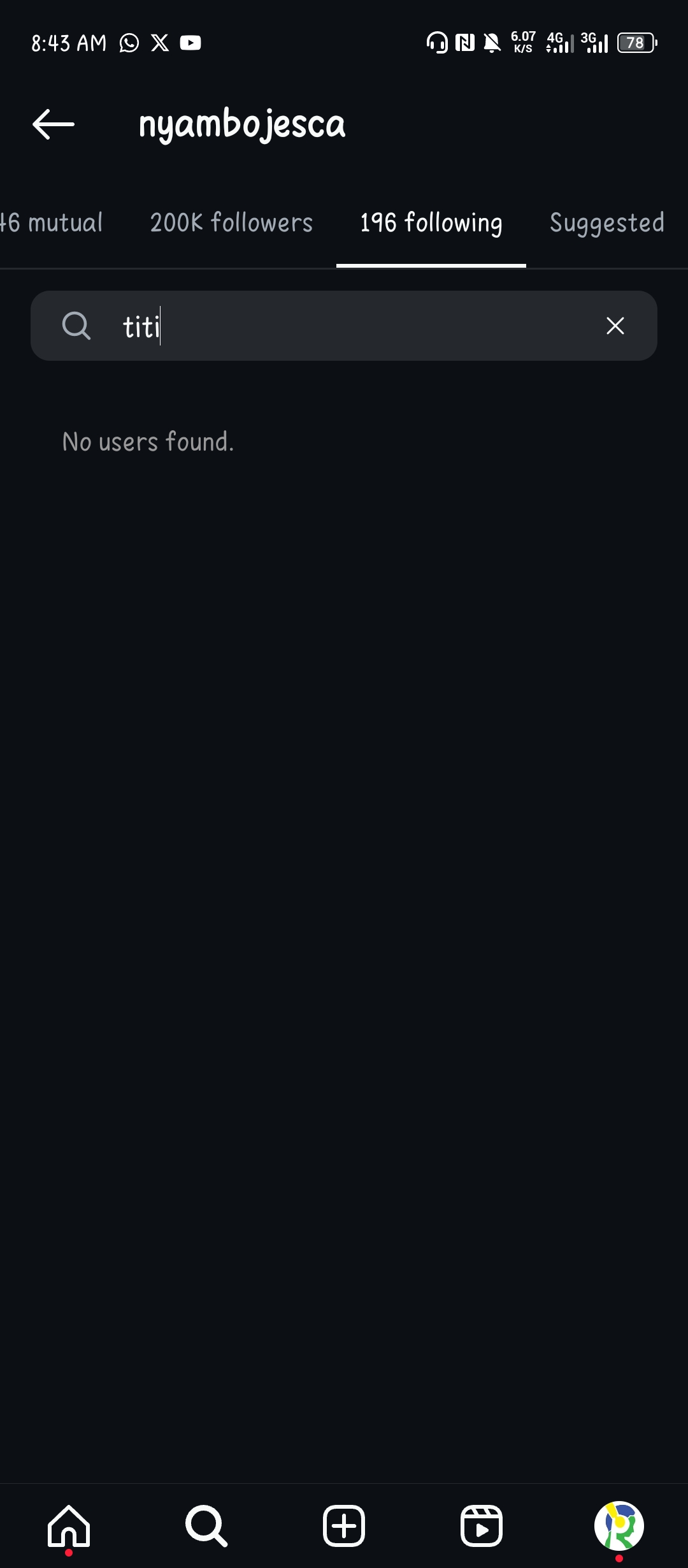
Task: Switch to the 200K followers tab
Action: 231,223
